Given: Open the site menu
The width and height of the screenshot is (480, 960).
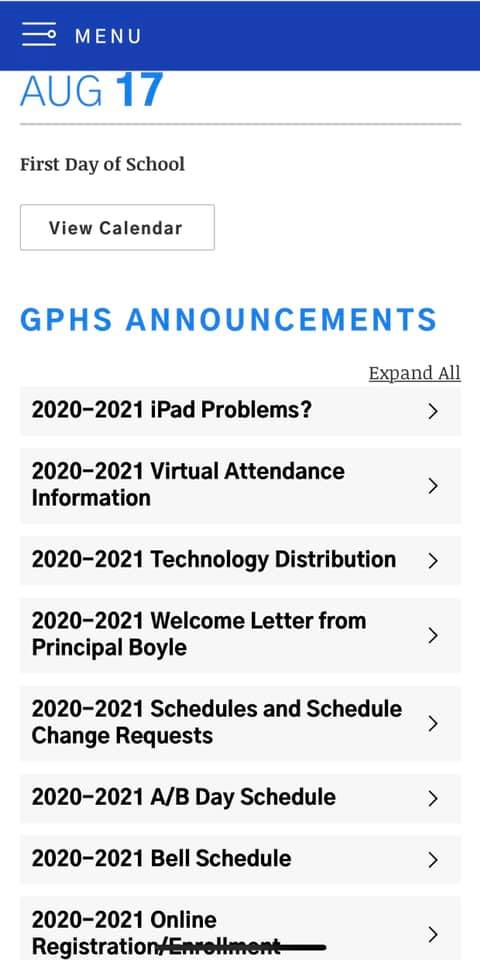Looking at the screenshot, I should [81, 36].
